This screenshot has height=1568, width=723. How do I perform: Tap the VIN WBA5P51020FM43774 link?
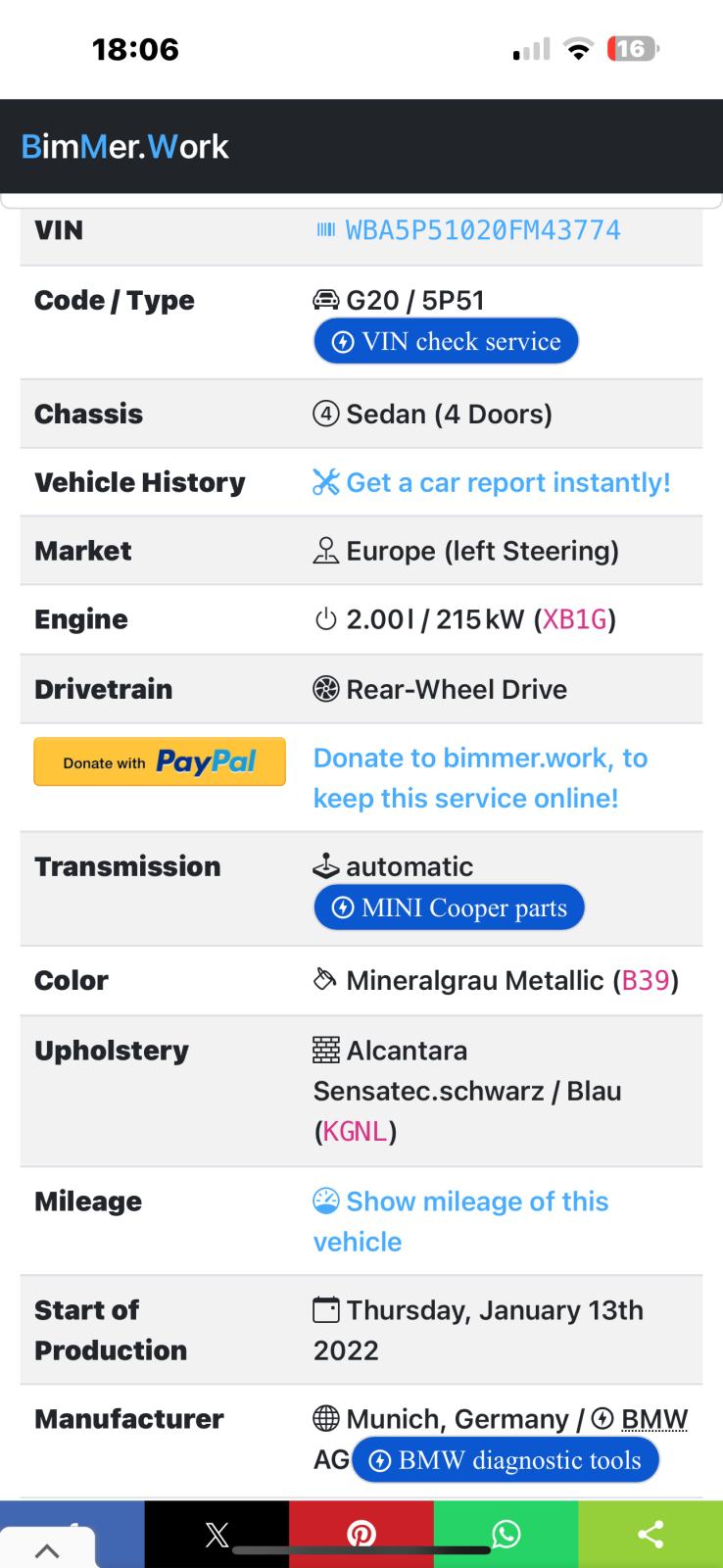click(x=467, y=230)
